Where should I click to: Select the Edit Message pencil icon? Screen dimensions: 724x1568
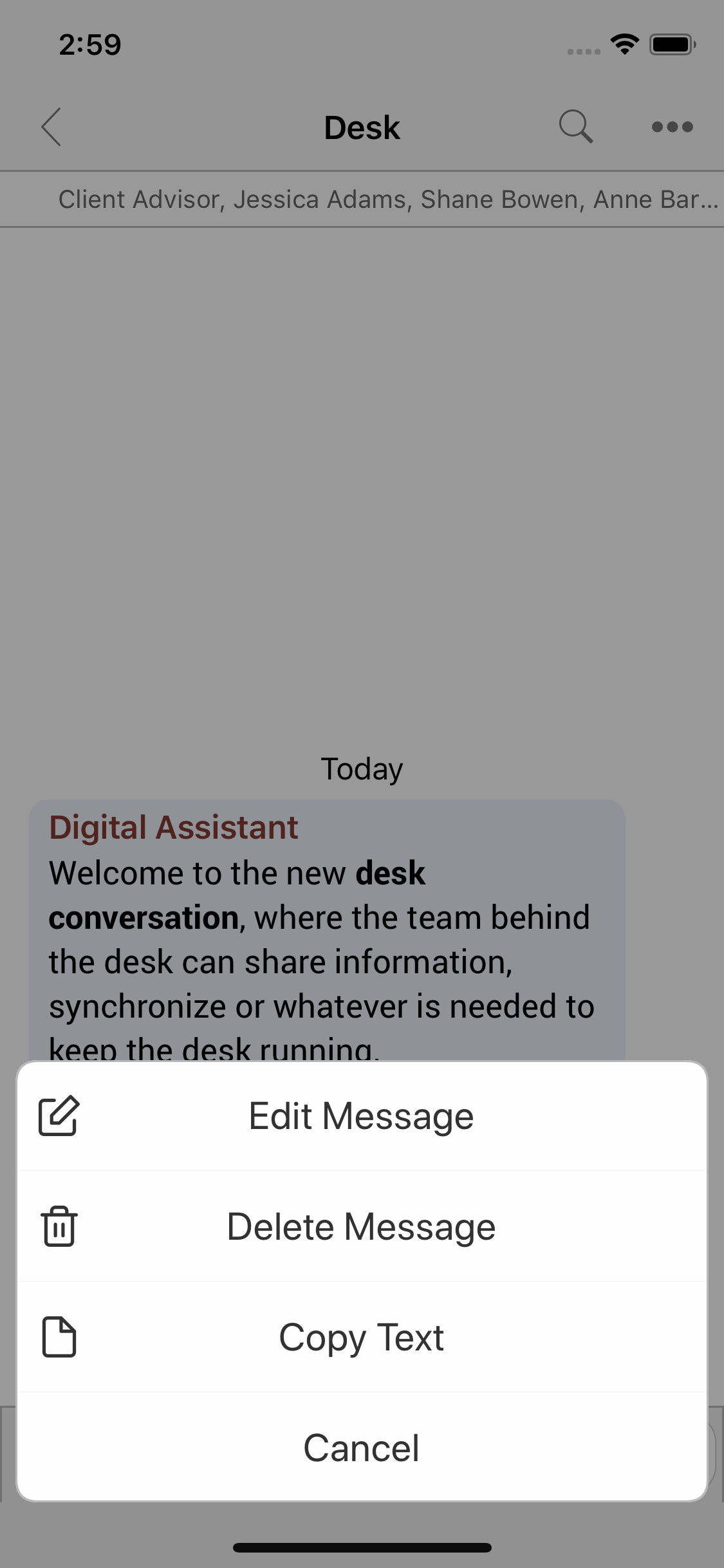point(60,1115)
